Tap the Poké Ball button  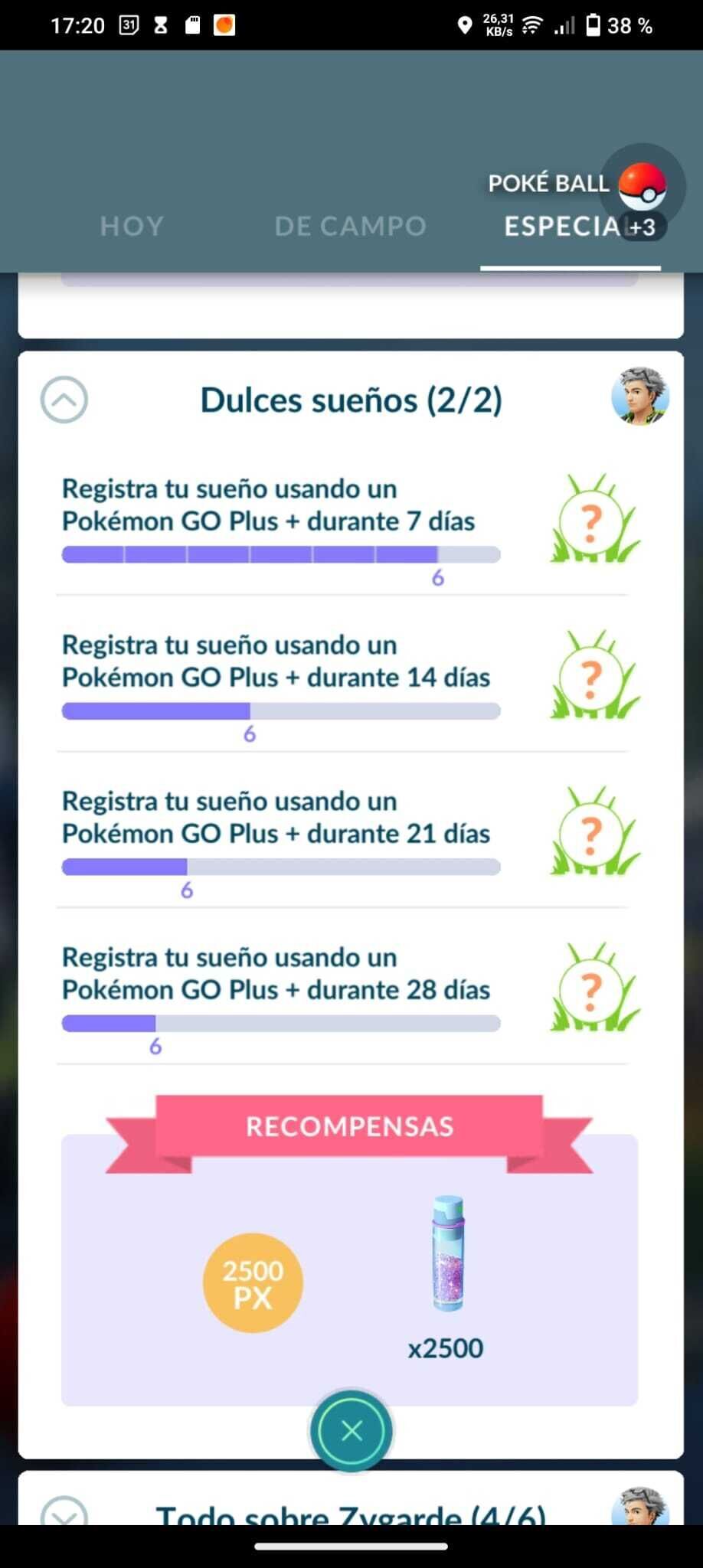[642, 186]
